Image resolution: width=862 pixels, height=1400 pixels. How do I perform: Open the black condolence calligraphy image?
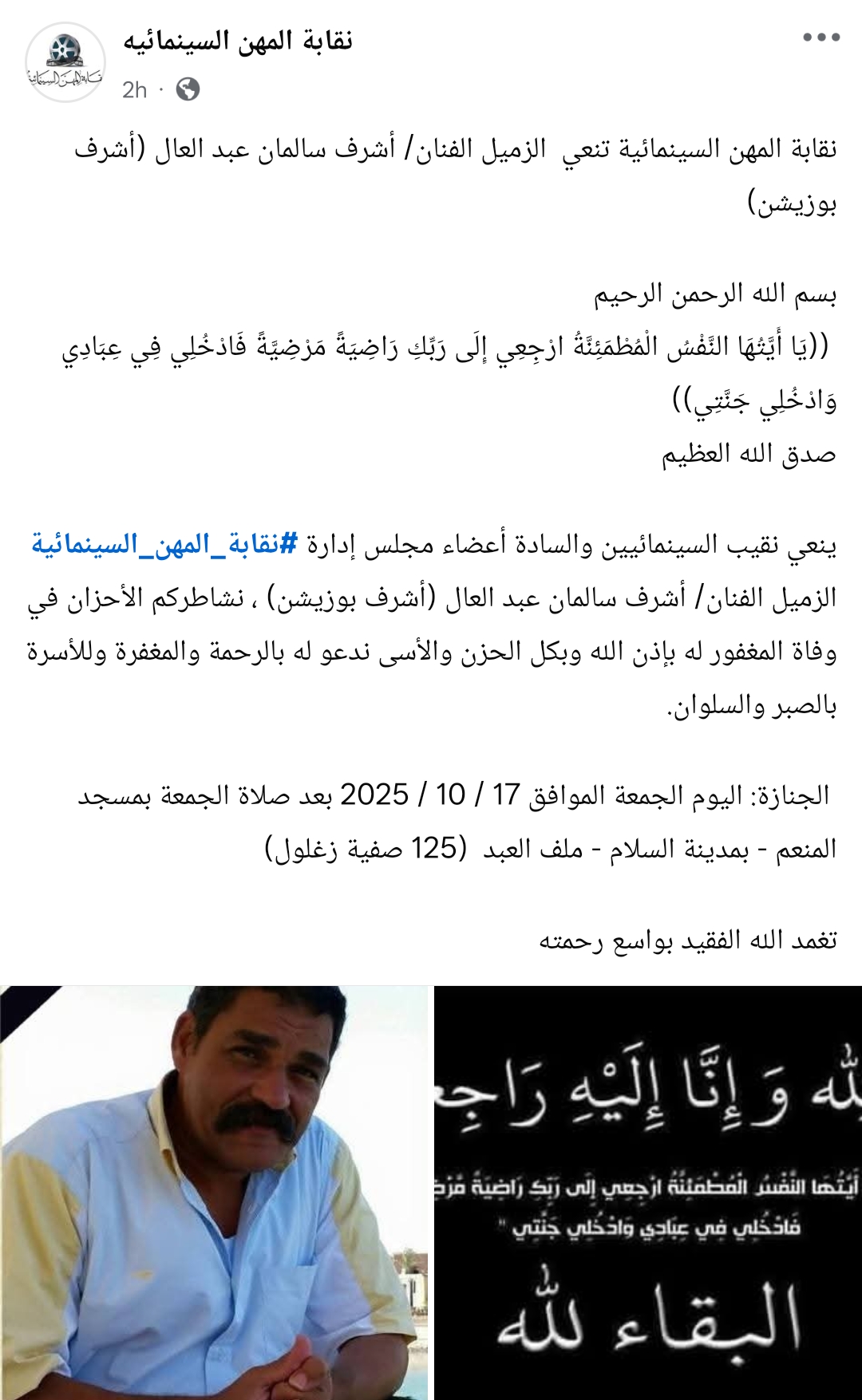coord(648,1193)
